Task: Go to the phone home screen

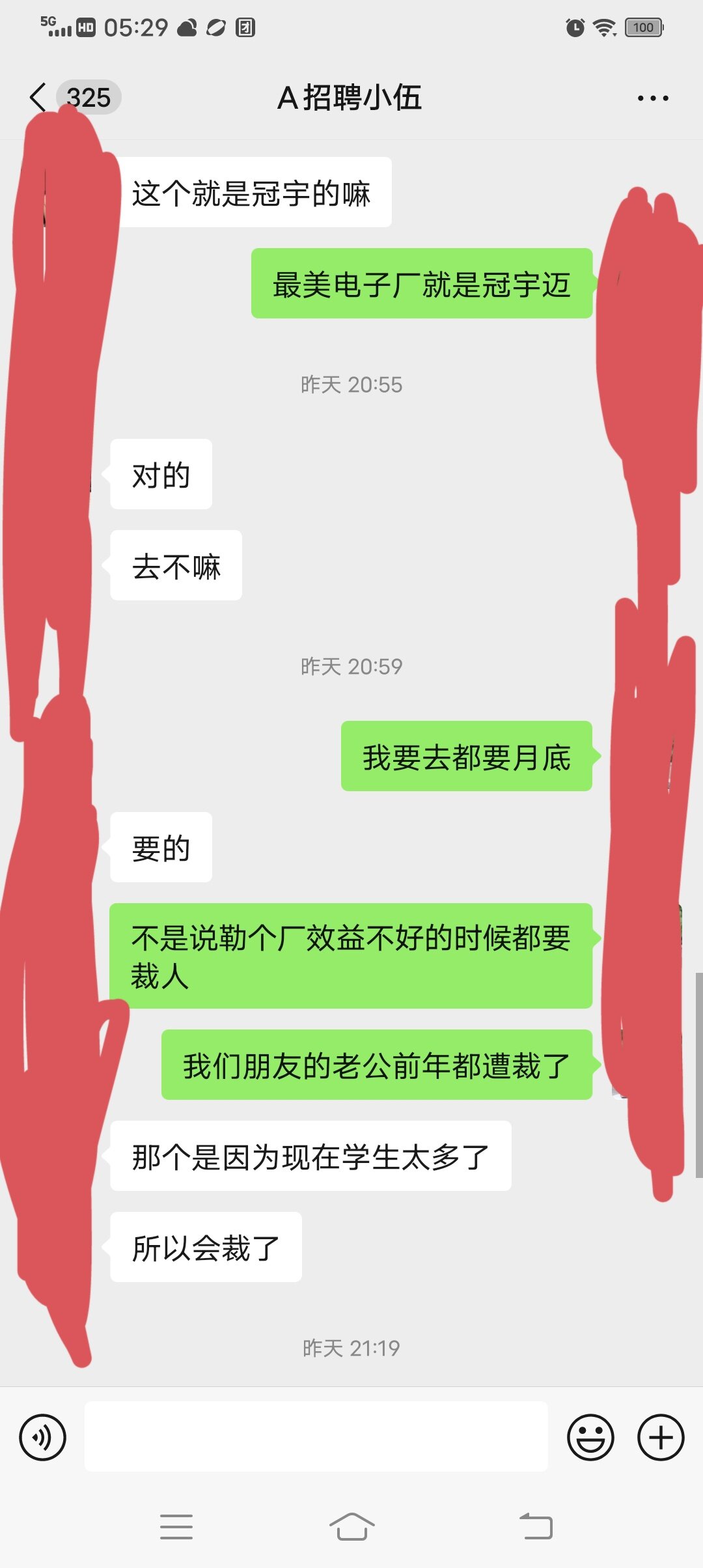Action: (x=351, y=1526)
